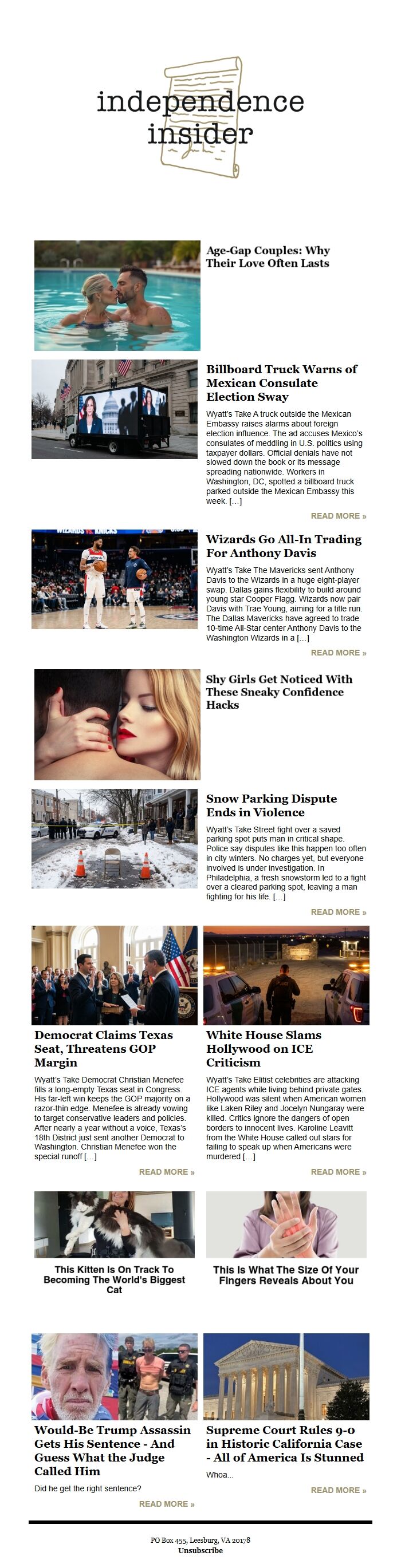401x1568 pixels.
Task: Read more about the billboard truck story
Action: tap(337, 516)
